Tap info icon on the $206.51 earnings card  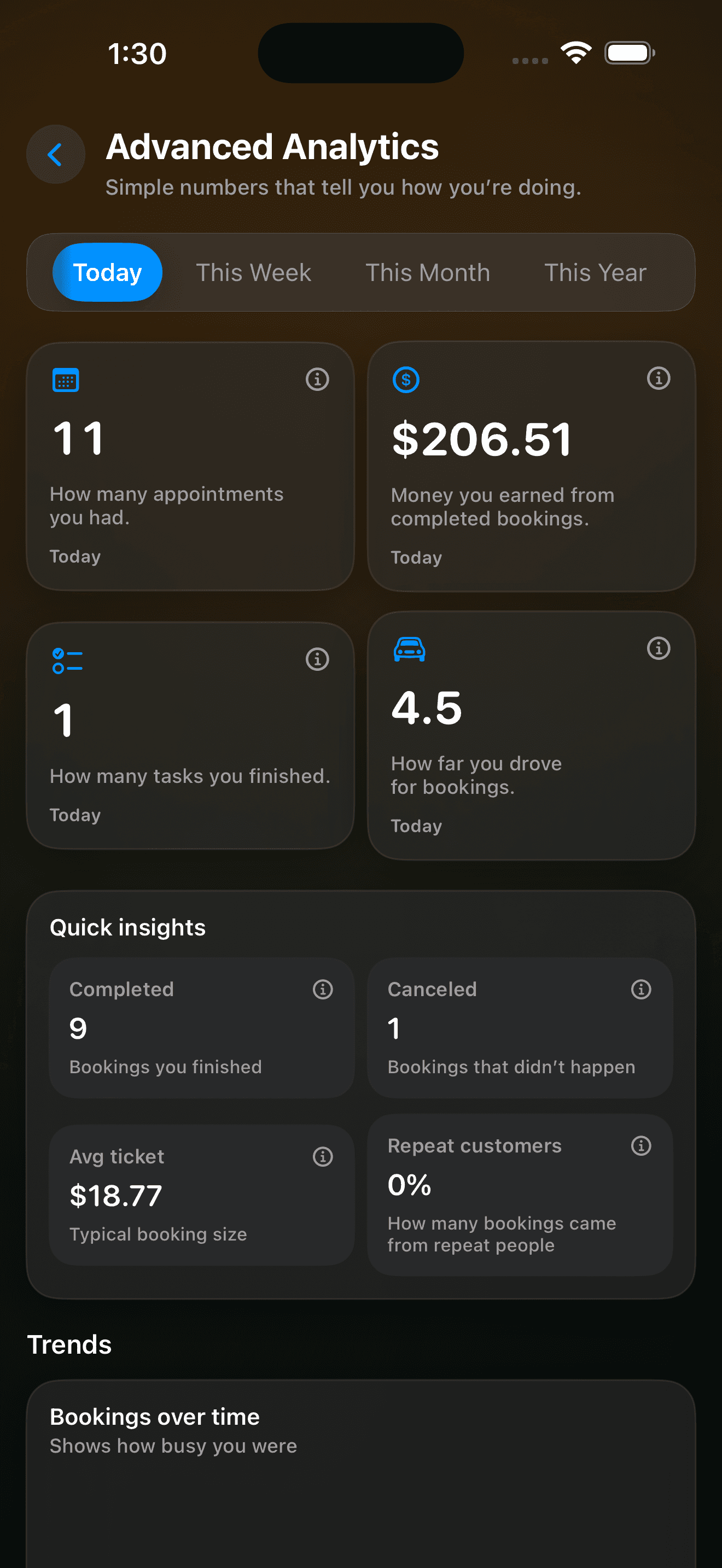click(658, 378)
